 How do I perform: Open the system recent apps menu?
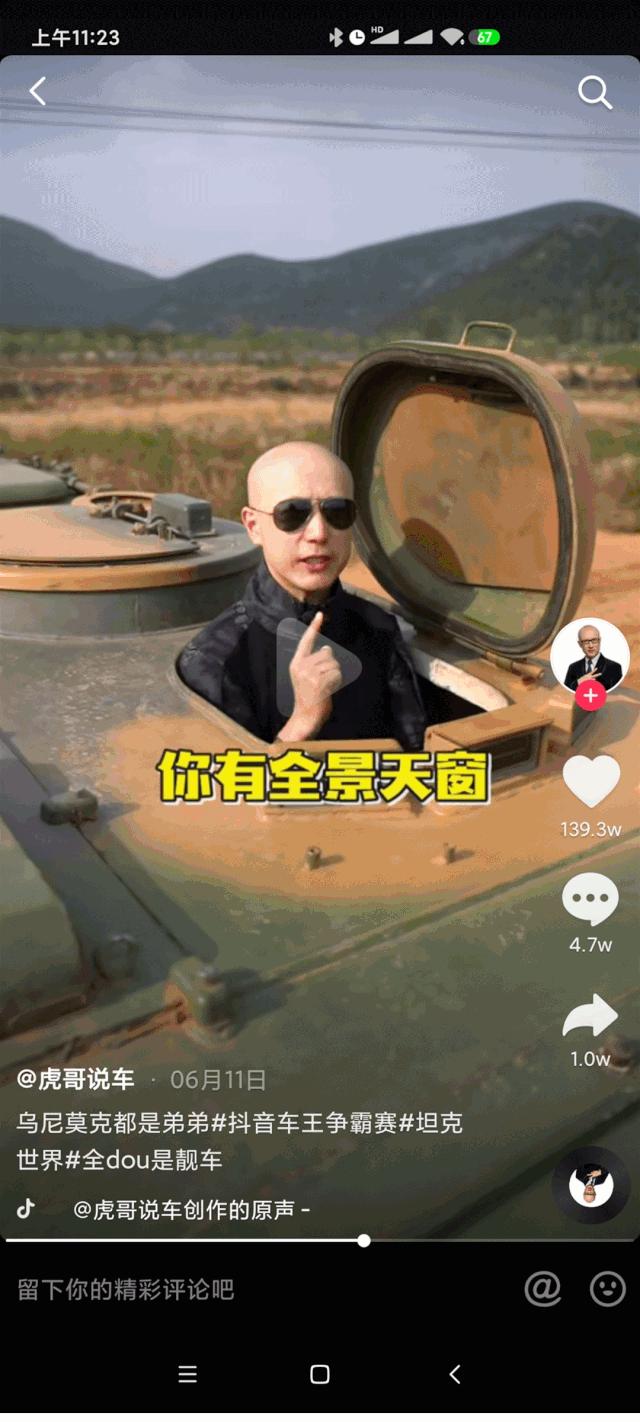(x=187, y=1374)
